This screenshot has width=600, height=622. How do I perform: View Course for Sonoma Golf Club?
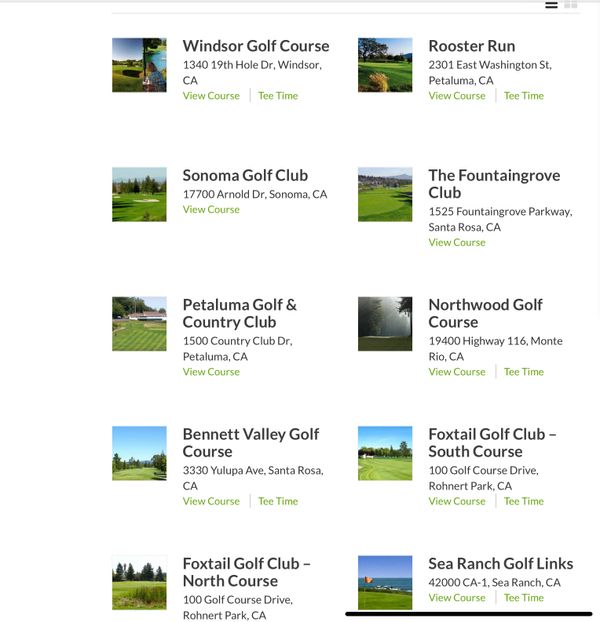(x=211, y=210)
